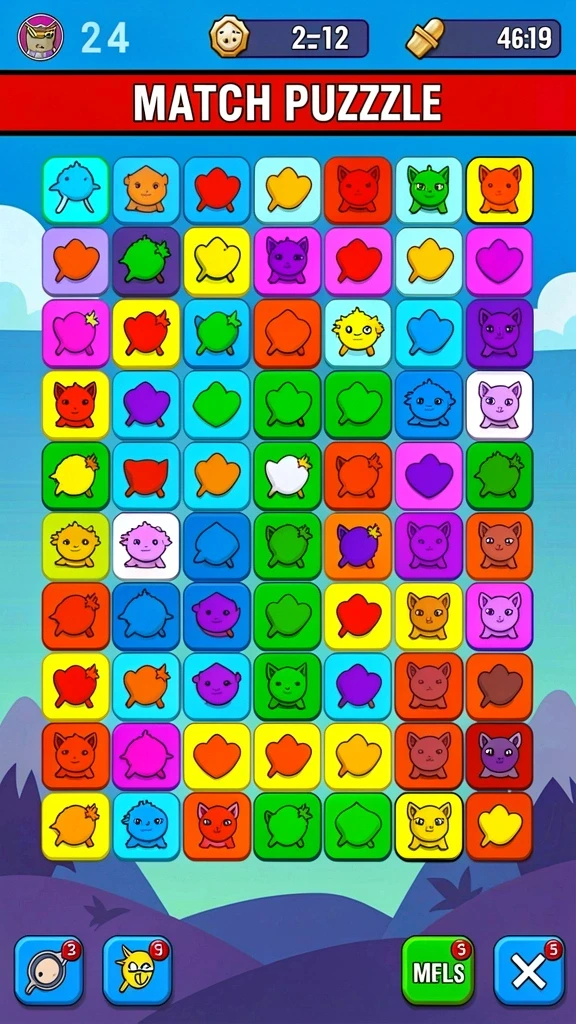Select the purple cat on dark red tile
The height and width of the screenshot is (1024, 576).
[x=500, y=756]
